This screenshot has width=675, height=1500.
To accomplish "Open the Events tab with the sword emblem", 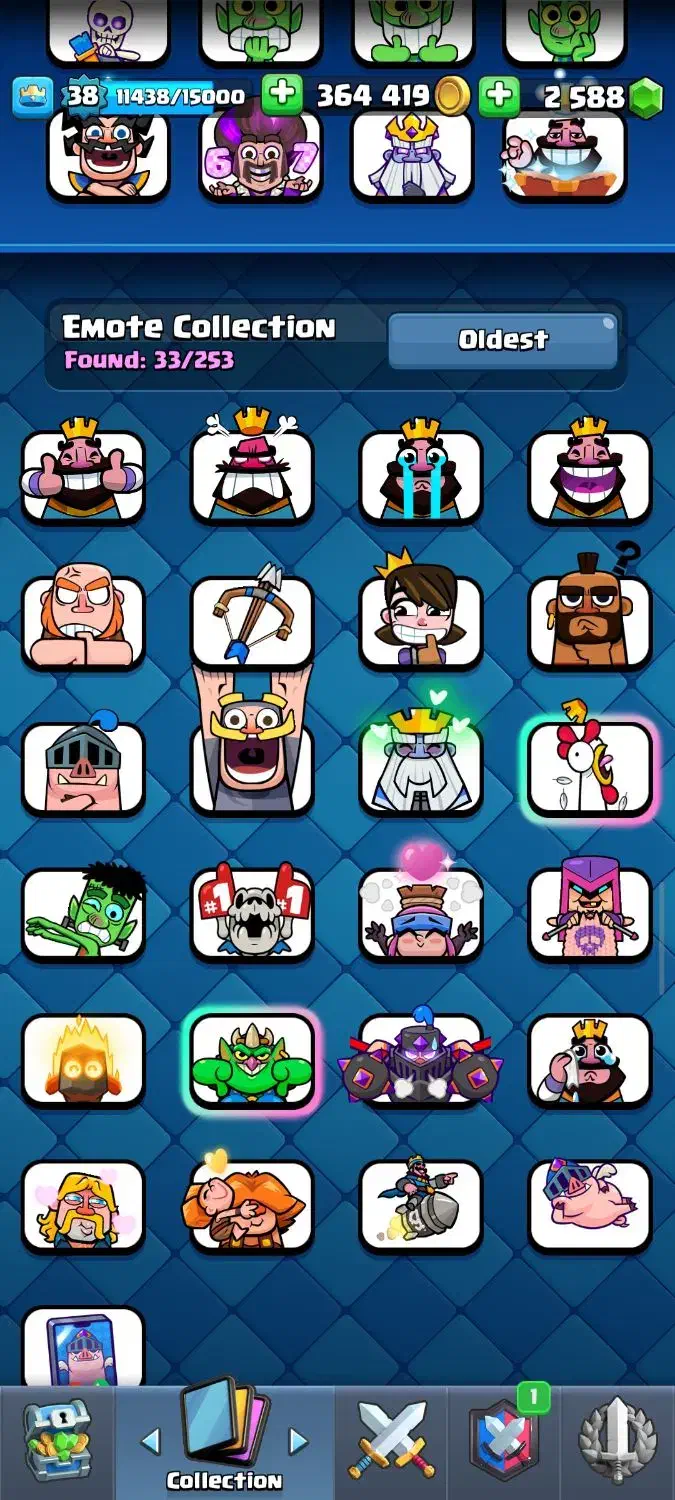I will coord(617,1440).
